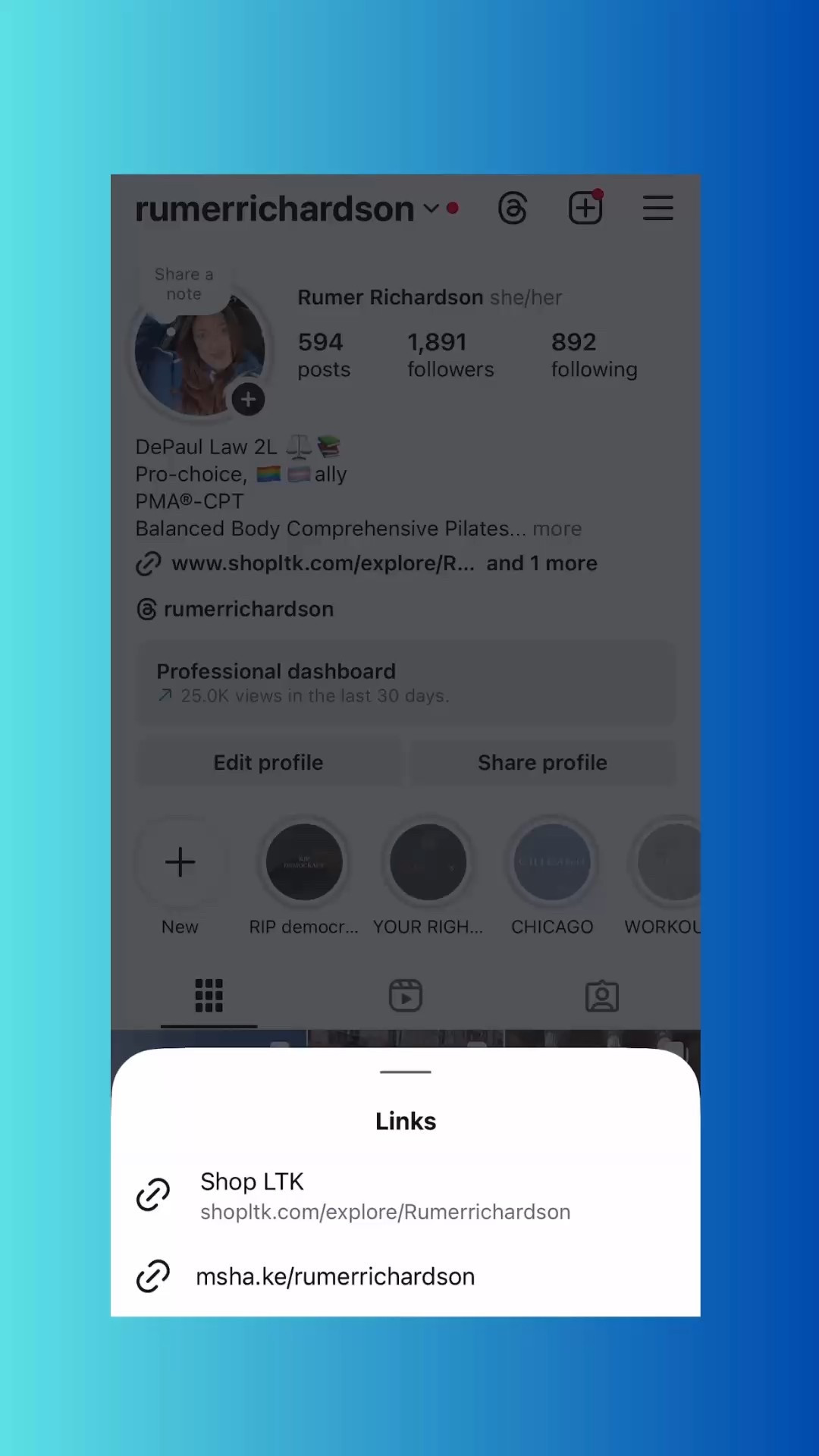Open the Shop LTK link
The width and height of the screenshot is (819, 1456).
click(x=405, y=1195)
